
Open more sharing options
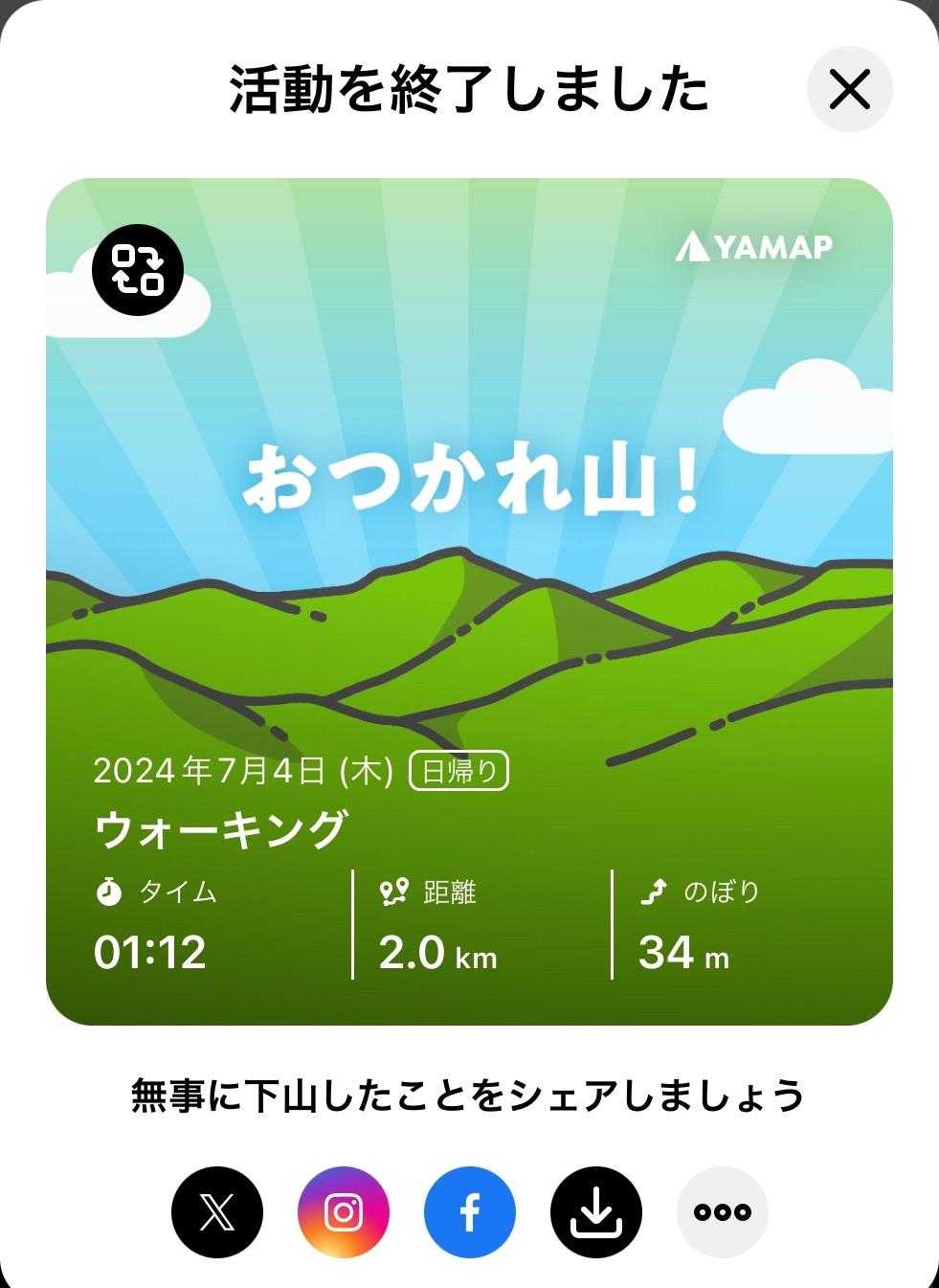[722, 1211]
